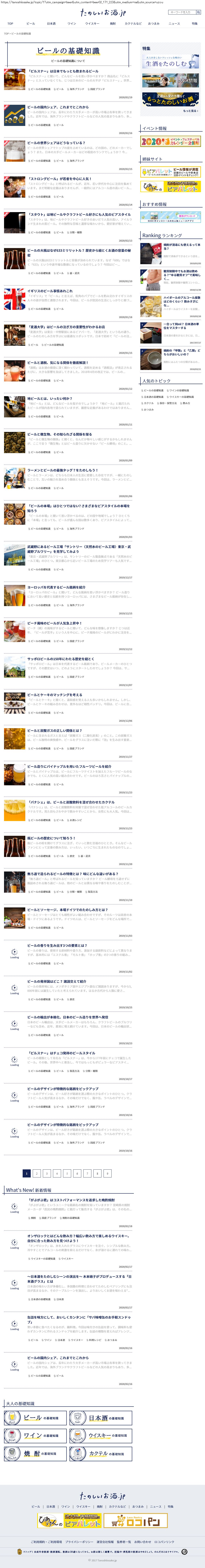Open the ワイン navigation tab
Viewport: 205px width, 1568px height.
[71, 24]
